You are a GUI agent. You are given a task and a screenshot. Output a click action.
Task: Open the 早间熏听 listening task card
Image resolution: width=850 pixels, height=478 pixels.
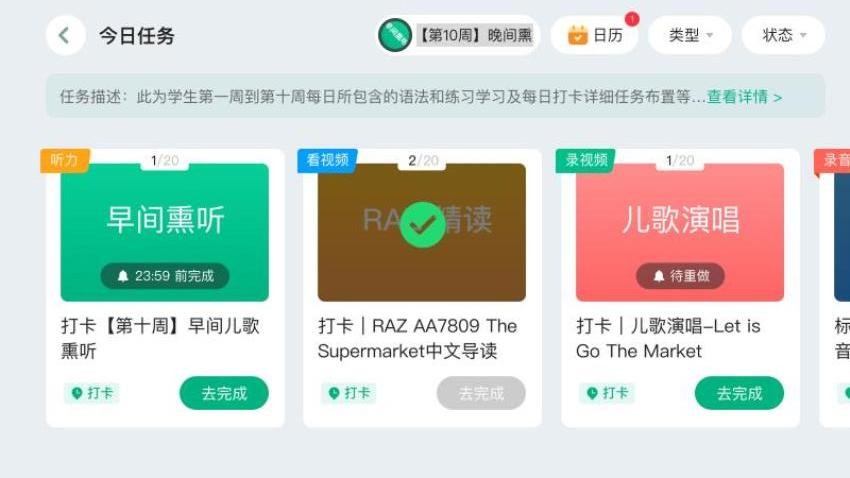(165, 232)
